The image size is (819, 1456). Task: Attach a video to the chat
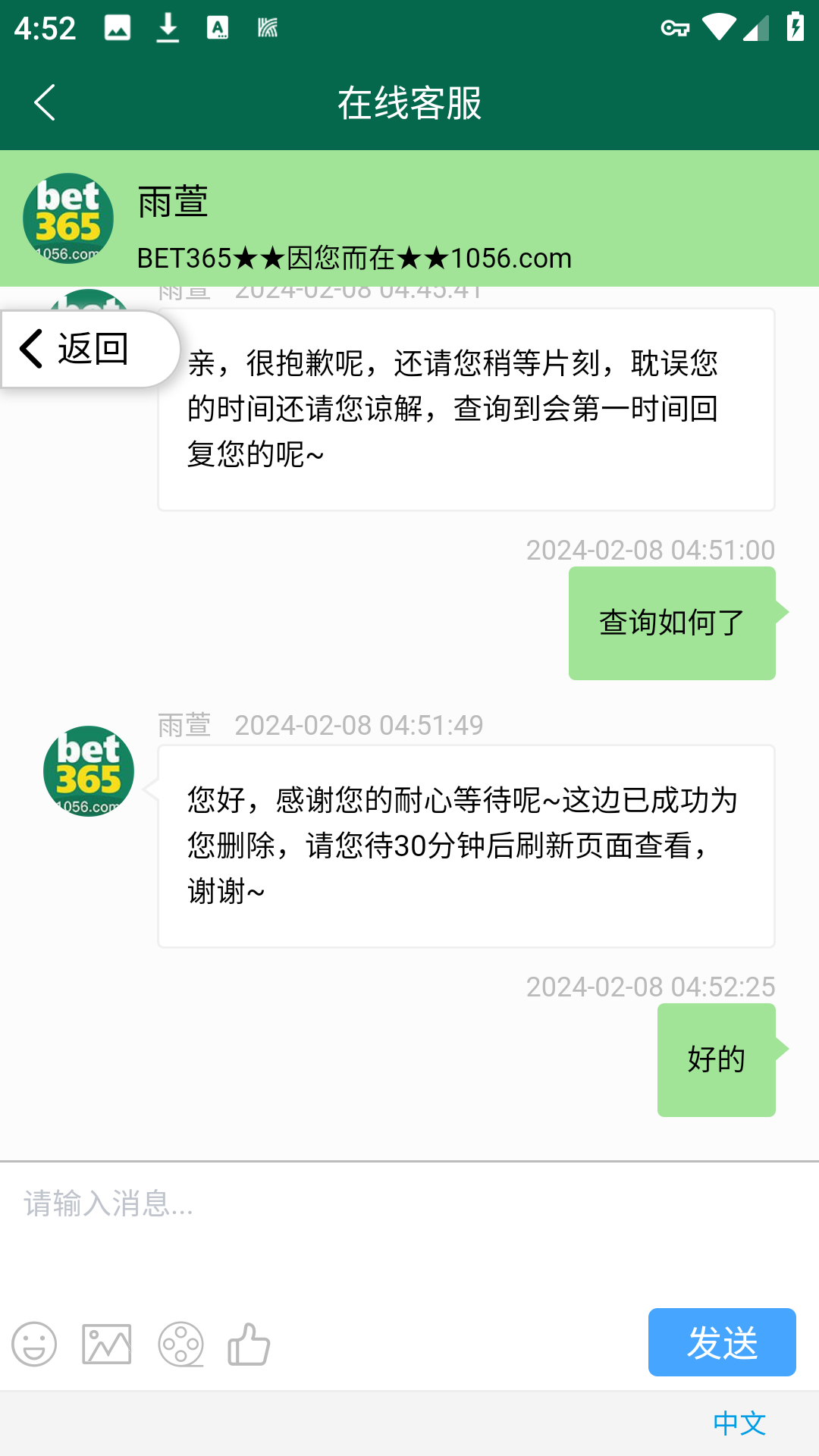tap(180, 1345)
